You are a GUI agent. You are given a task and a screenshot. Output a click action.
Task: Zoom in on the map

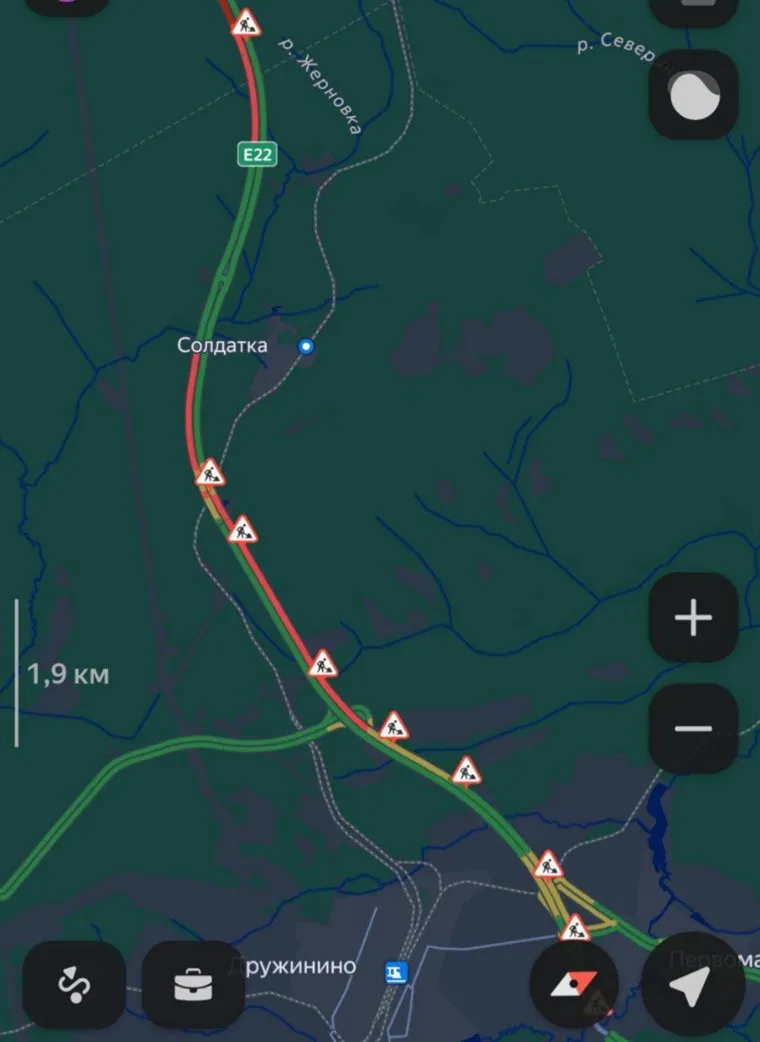point(693,618)
